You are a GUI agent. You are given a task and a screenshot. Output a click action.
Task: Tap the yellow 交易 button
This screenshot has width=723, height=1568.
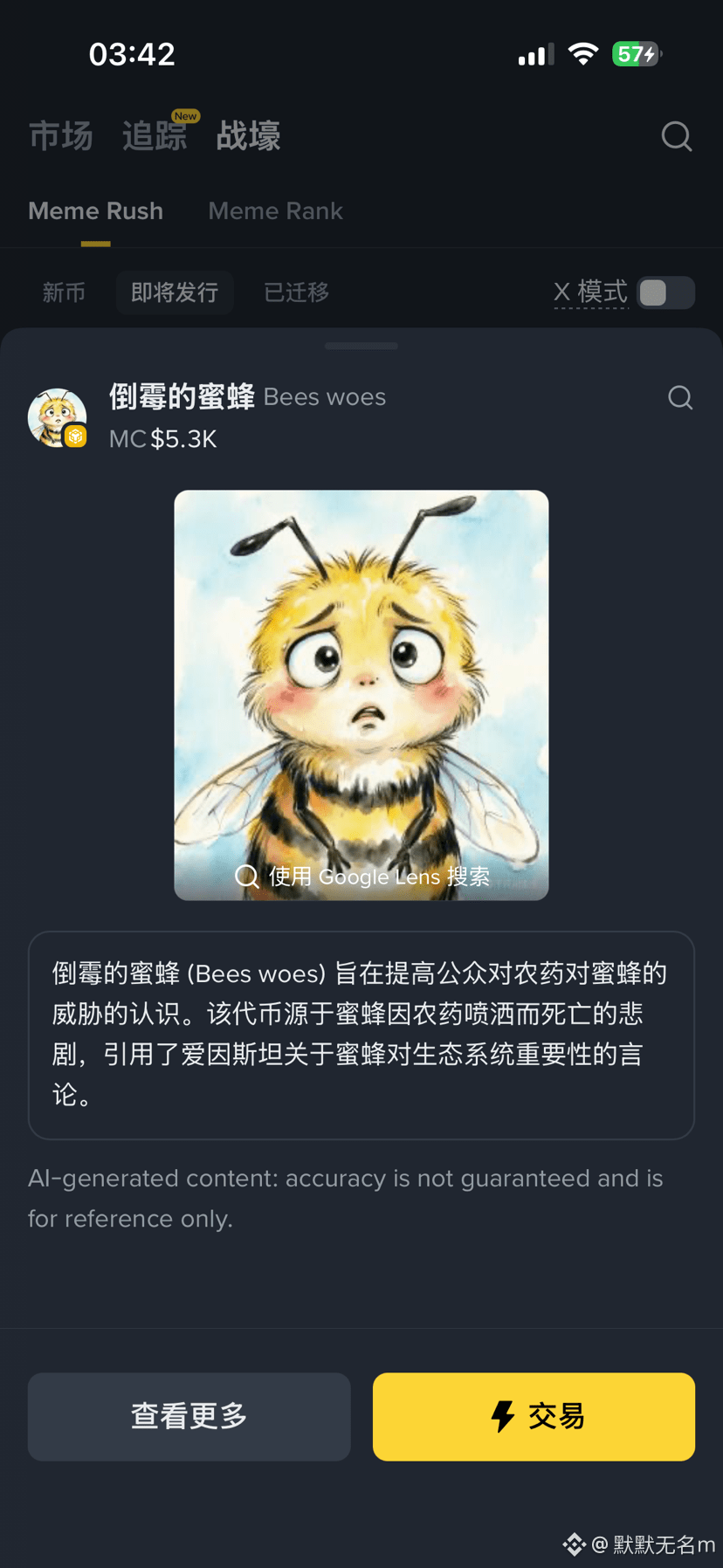pyautogui.click(x=534, y=1416)
